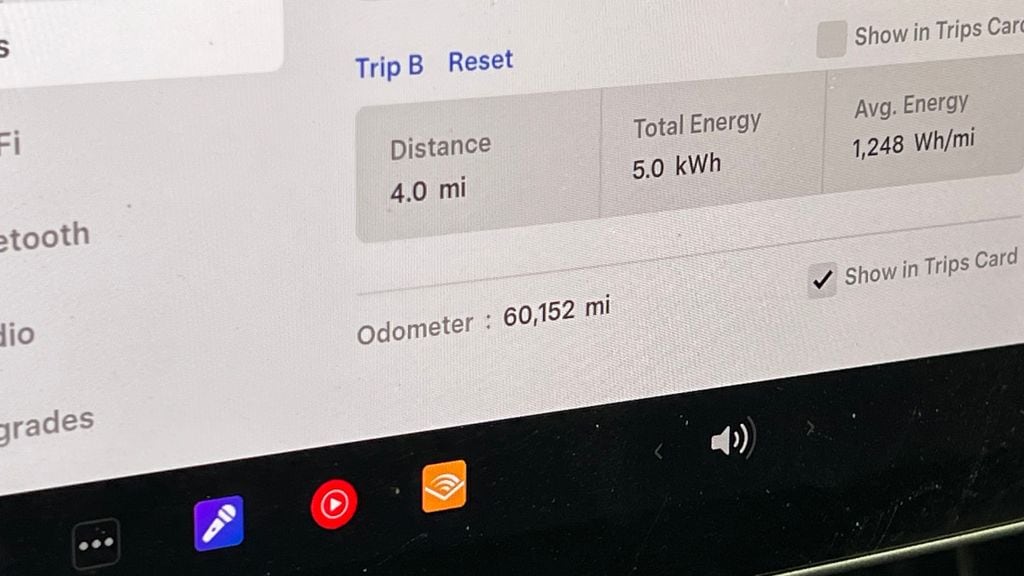The image size is (1024, 576).
Task: Raise volume with the right arrow
Action: tap(809, 428)
